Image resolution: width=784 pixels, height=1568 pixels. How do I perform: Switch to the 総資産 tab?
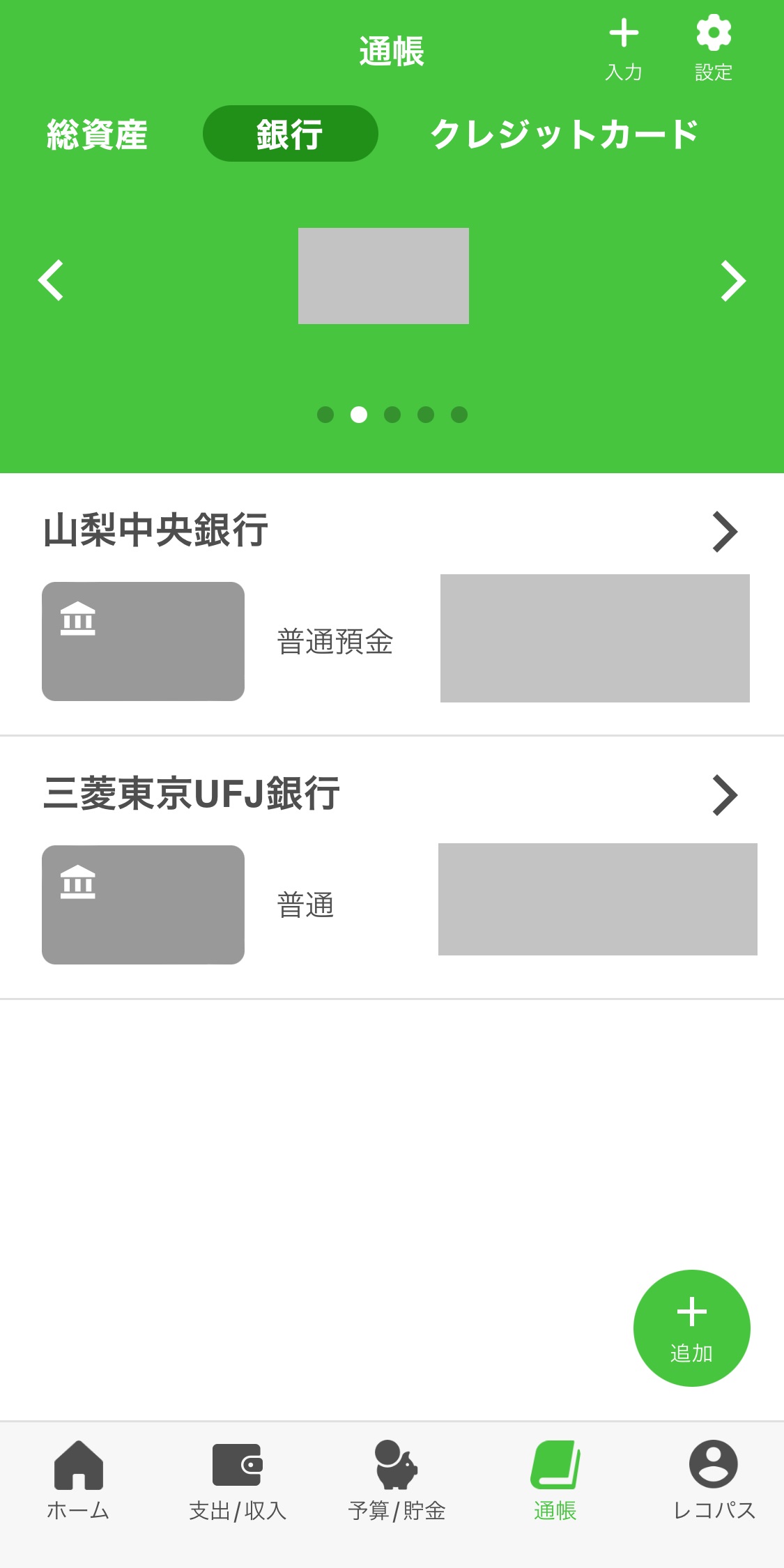97,134
